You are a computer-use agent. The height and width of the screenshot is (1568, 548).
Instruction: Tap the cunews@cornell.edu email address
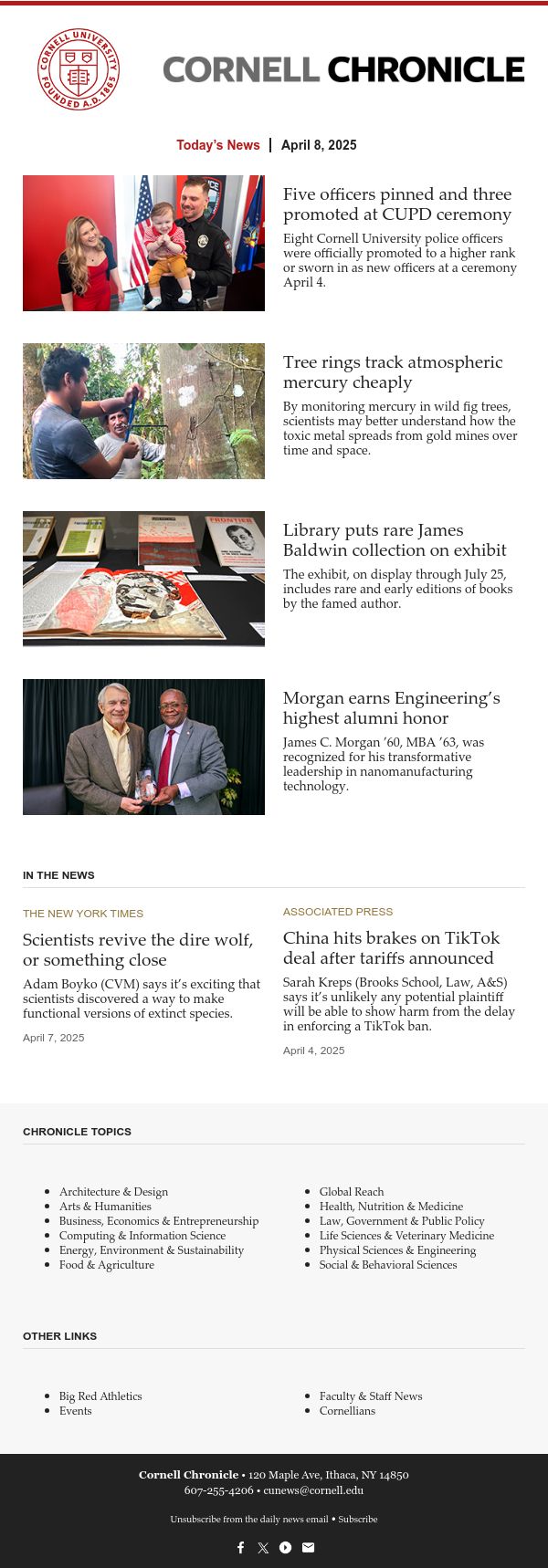(x=313, y=1490)
